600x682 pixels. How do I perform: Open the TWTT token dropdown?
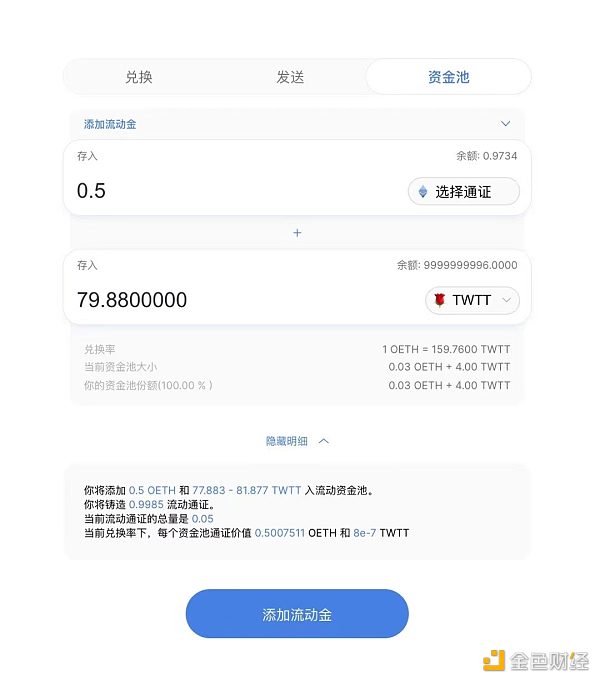coord(472,300)
